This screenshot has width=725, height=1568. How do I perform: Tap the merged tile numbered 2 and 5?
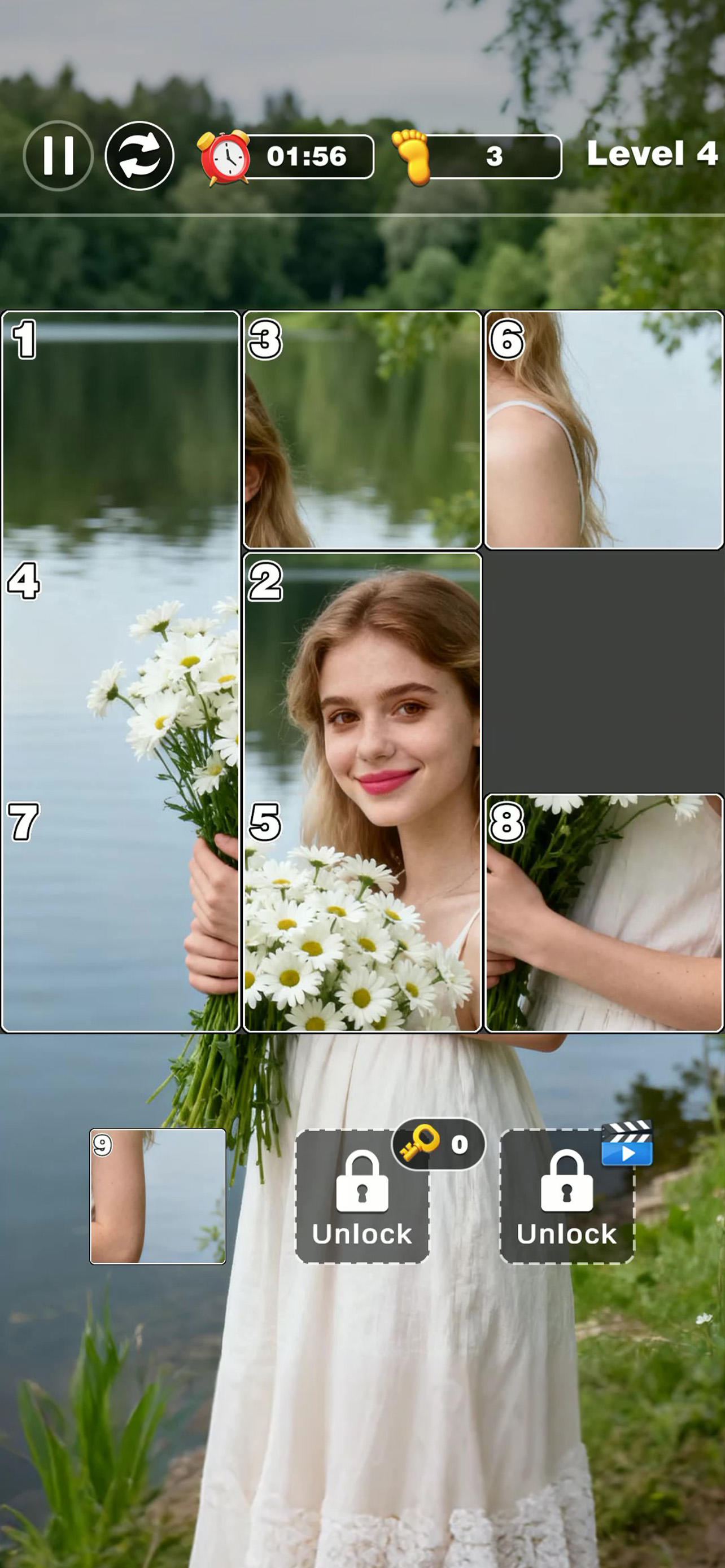click(x=362, y=791)
